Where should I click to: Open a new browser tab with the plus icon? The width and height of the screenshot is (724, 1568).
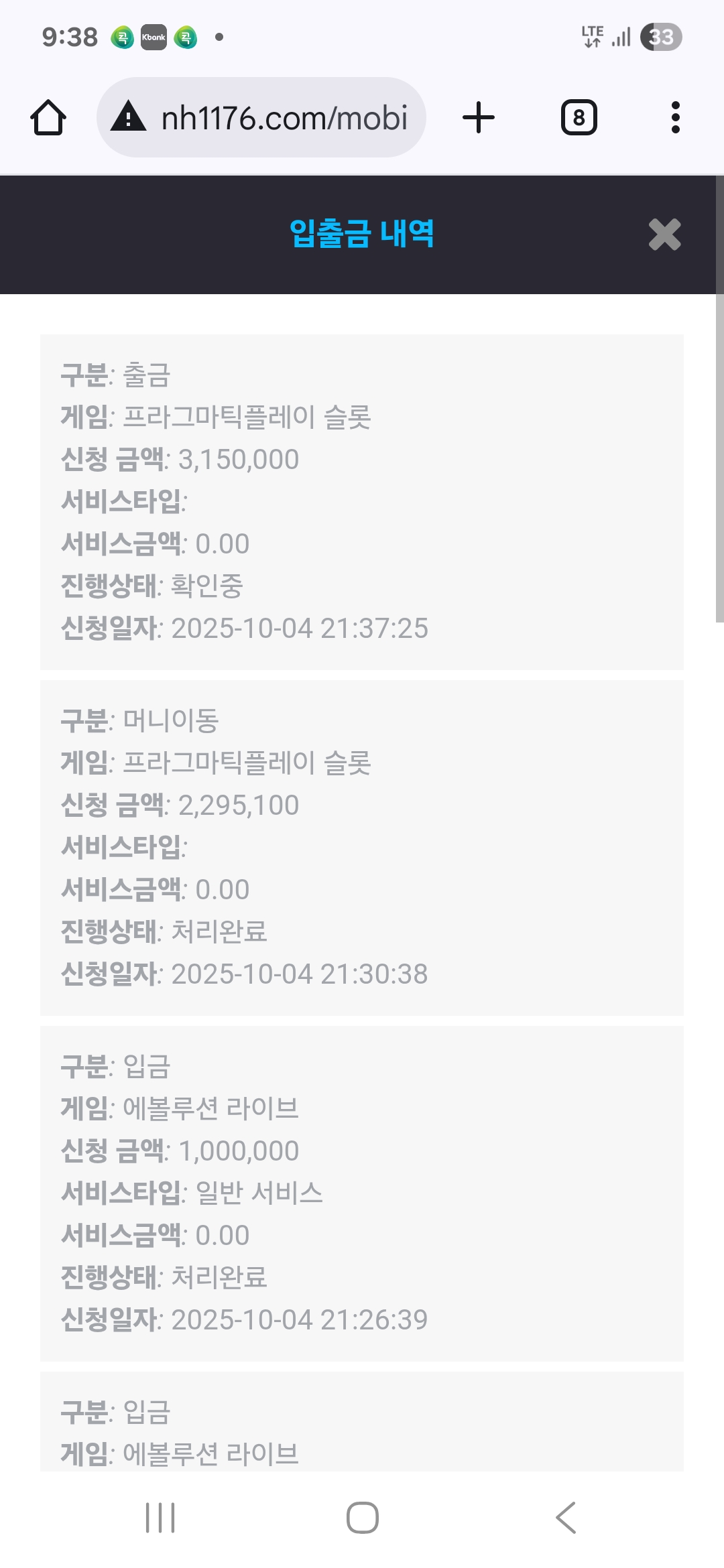click(477, 117)
